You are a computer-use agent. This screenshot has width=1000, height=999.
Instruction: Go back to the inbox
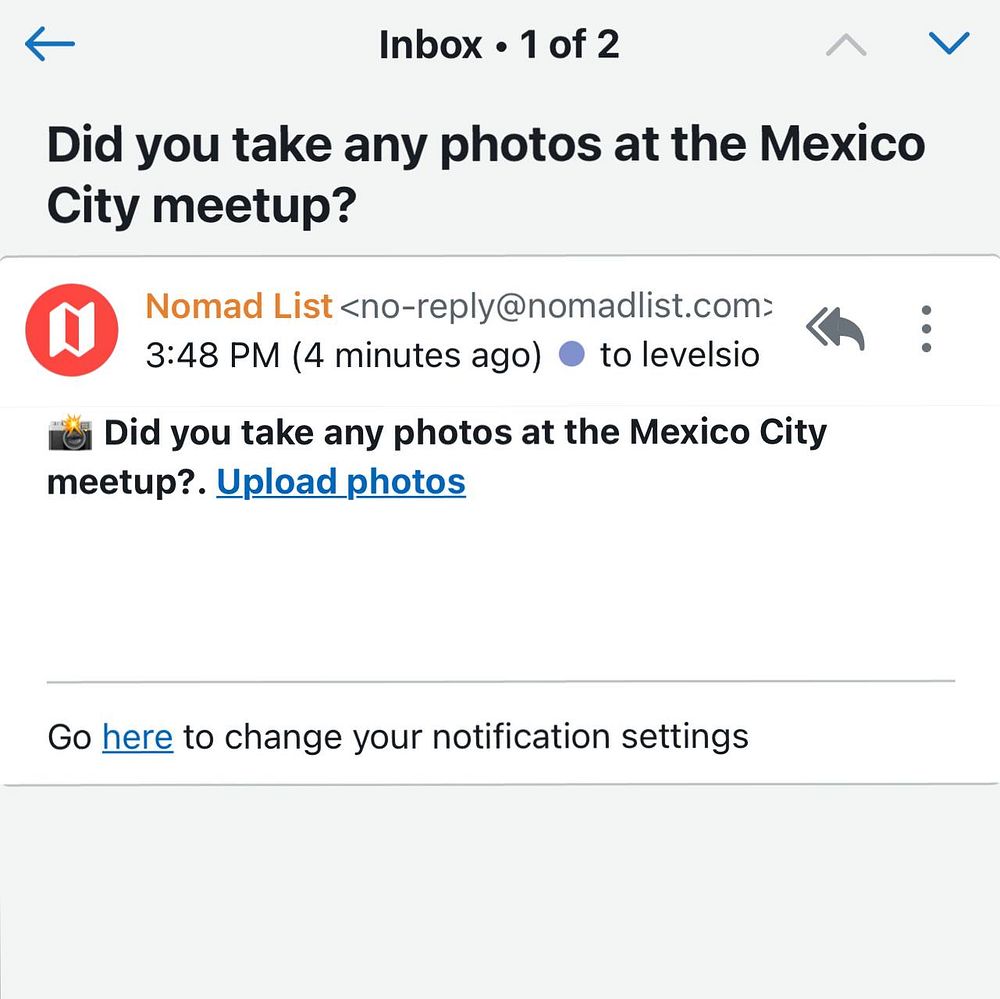tap(50, 44)
